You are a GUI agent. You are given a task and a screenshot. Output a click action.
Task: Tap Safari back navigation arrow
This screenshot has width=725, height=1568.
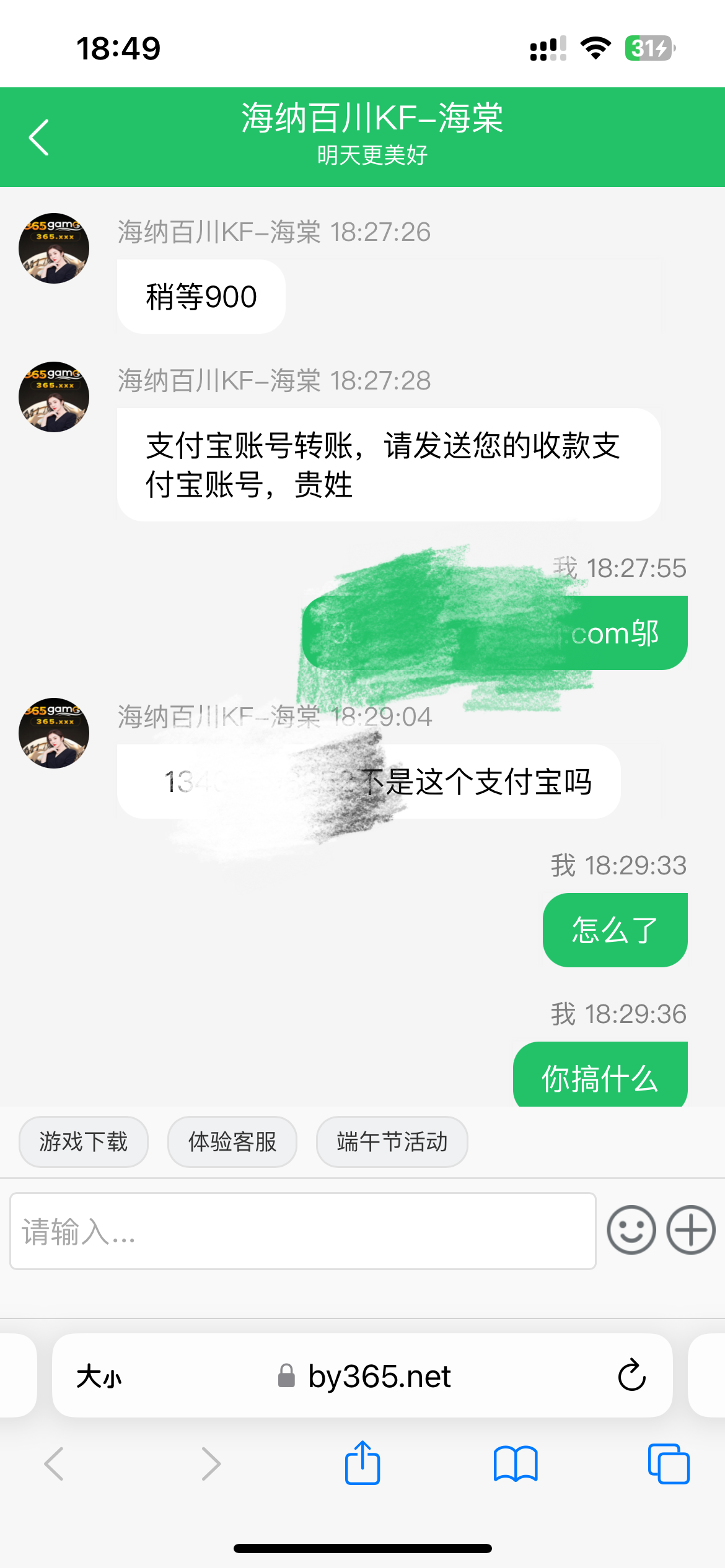click(x=55, y=1463)
